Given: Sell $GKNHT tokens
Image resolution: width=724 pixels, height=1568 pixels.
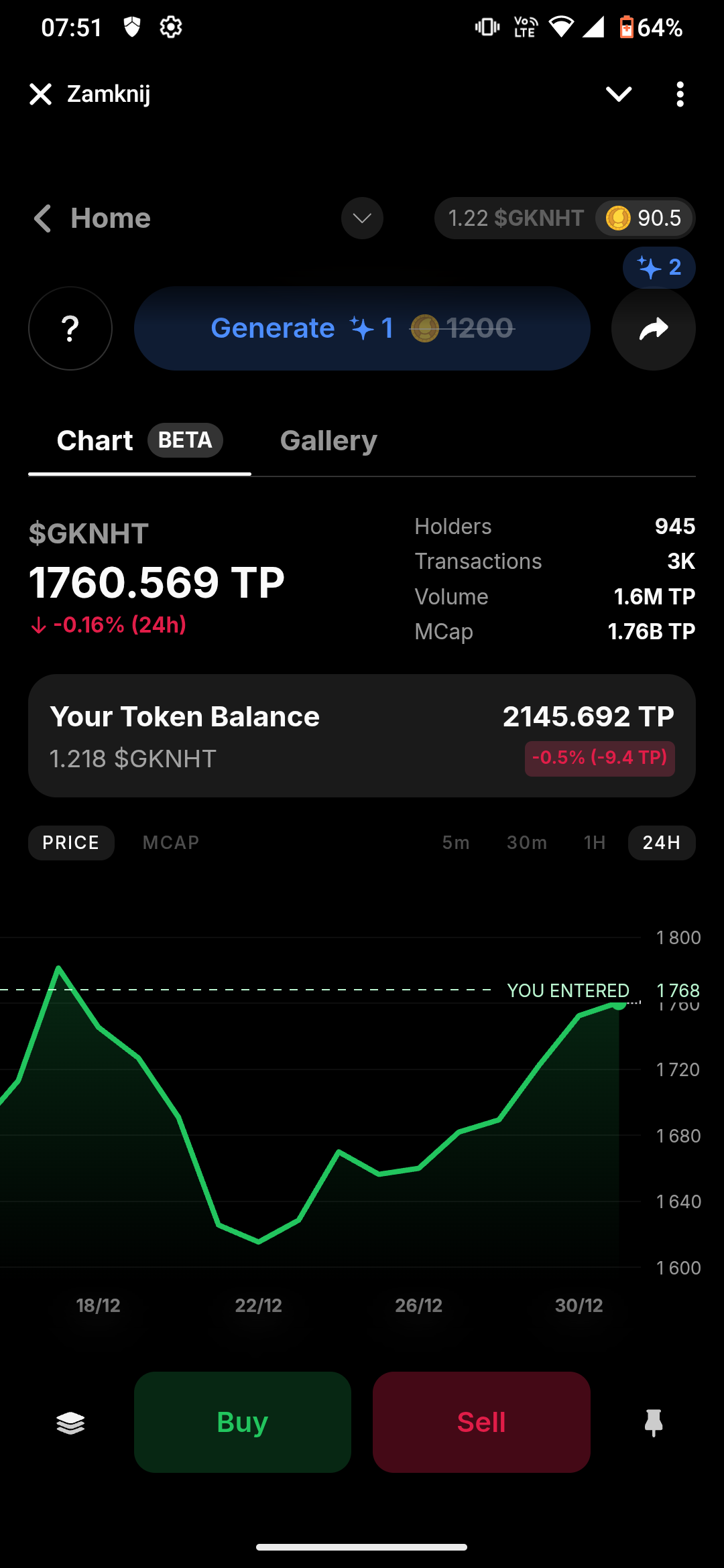Looking at the screenshot, I should coord(481,1422).
